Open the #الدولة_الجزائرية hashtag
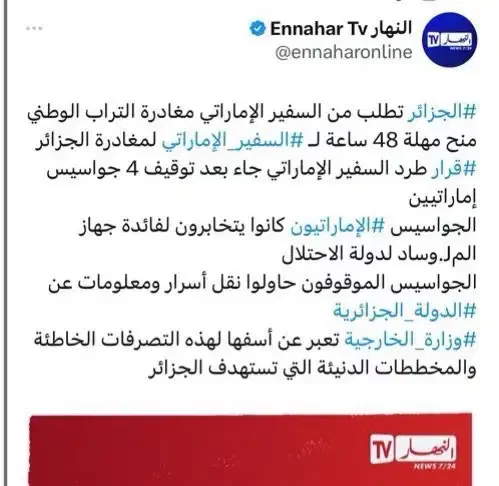Viewport: 499px width, 486px height. (x=405, y=311)
